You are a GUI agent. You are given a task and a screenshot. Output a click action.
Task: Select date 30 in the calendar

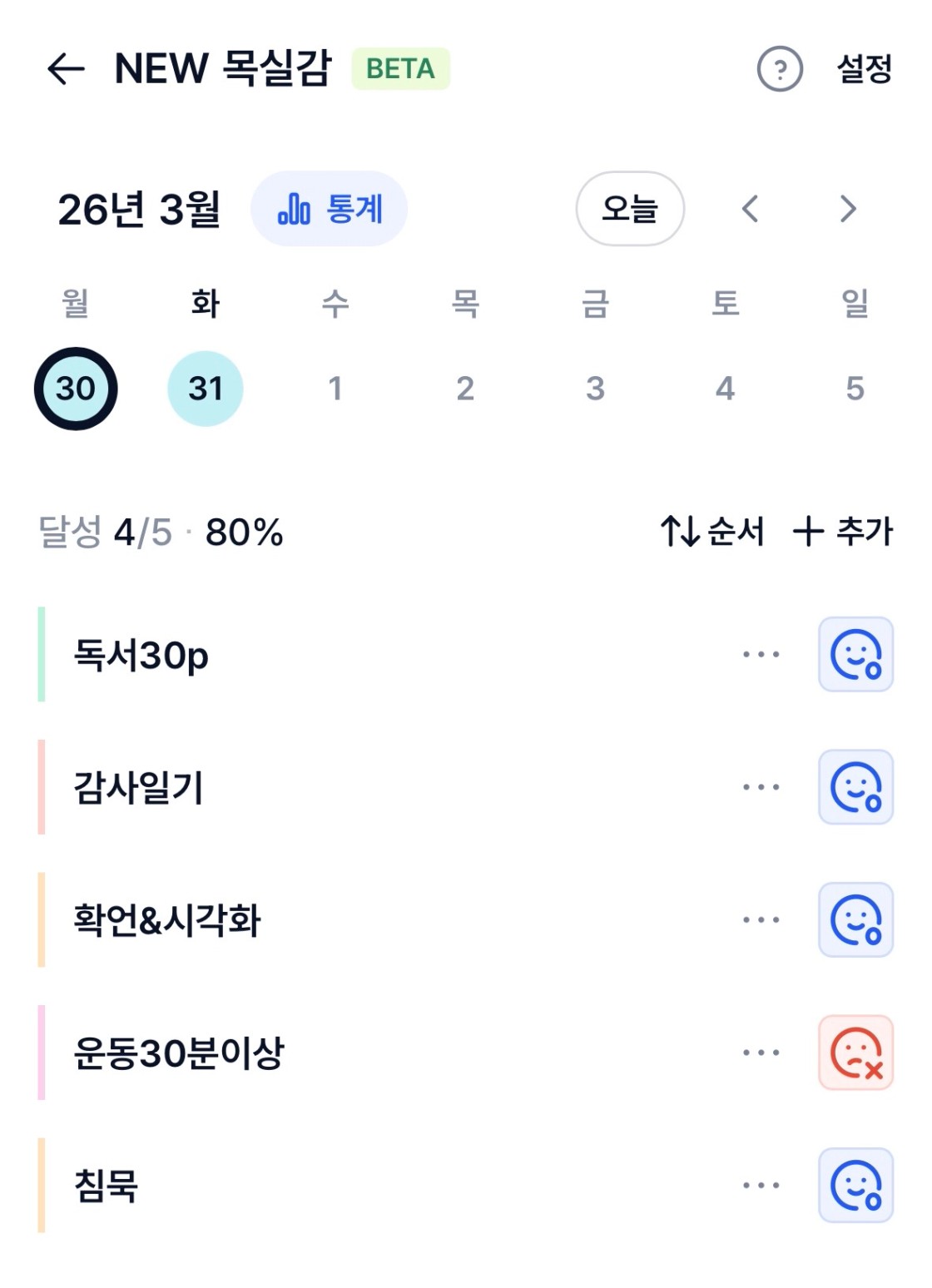76,389
